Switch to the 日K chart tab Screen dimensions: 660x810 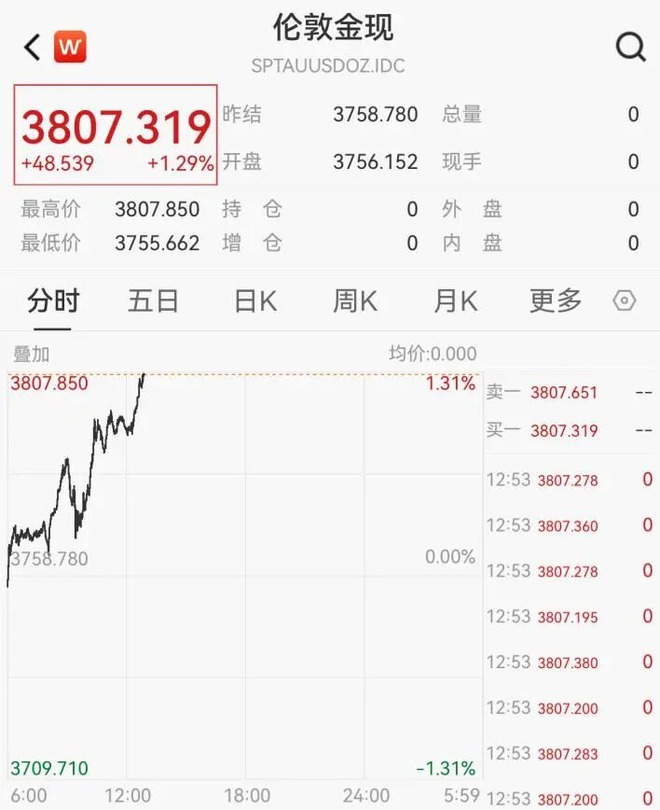pyautogui.click(x=254, y=300)
